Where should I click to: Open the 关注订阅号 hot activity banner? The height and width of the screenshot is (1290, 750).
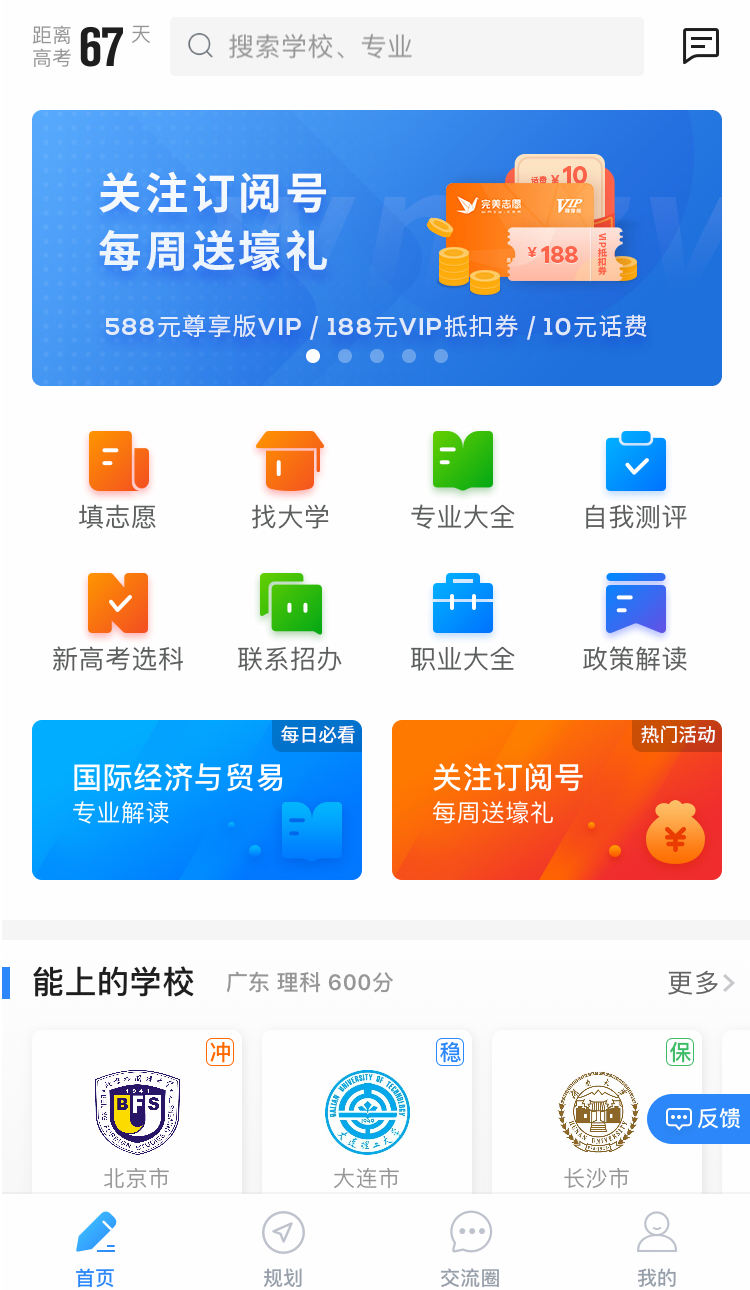pos(557,800)
